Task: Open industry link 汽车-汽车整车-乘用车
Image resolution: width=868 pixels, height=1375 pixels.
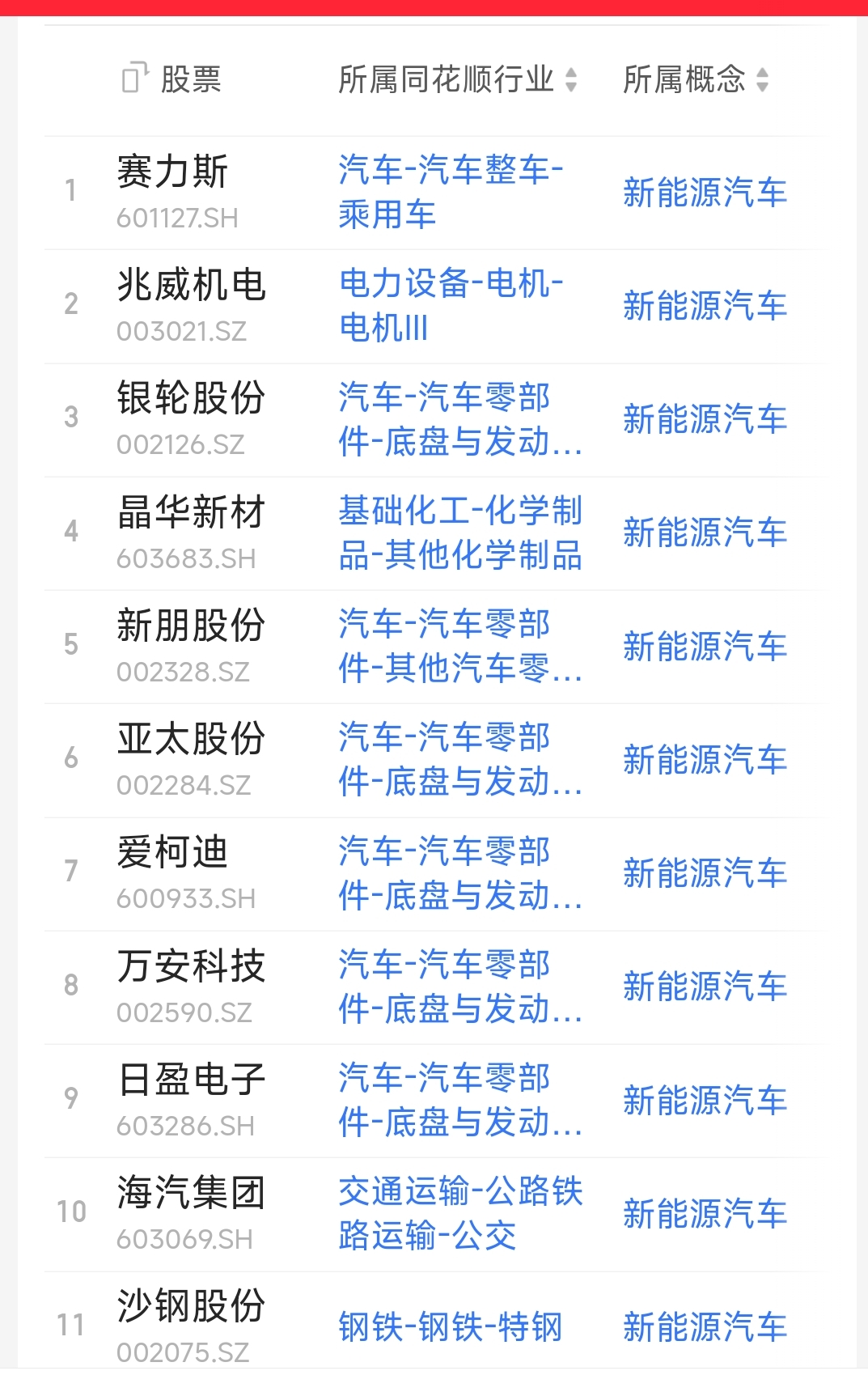Action: (450, 192)
